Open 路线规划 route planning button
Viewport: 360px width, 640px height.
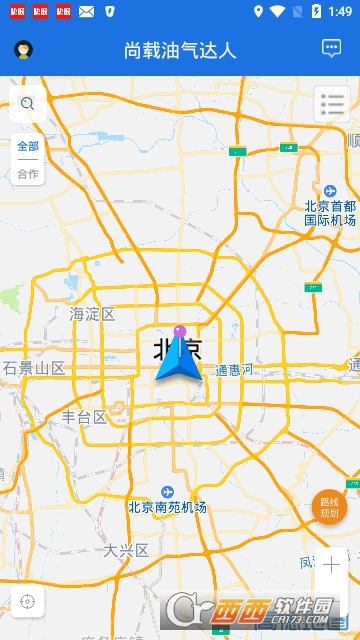329,507
